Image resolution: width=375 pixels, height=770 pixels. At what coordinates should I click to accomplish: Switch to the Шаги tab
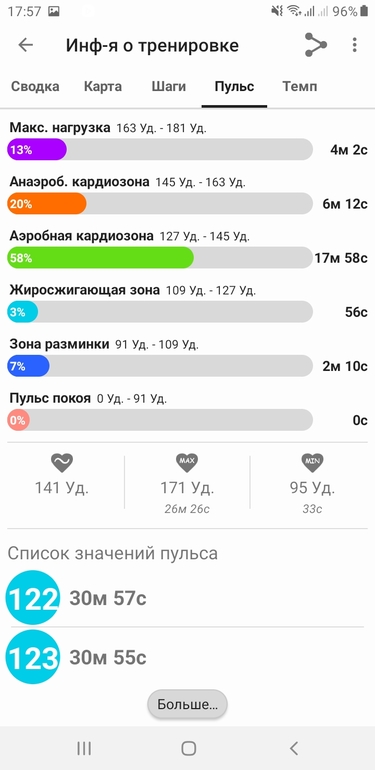click(x=168, y=87)
